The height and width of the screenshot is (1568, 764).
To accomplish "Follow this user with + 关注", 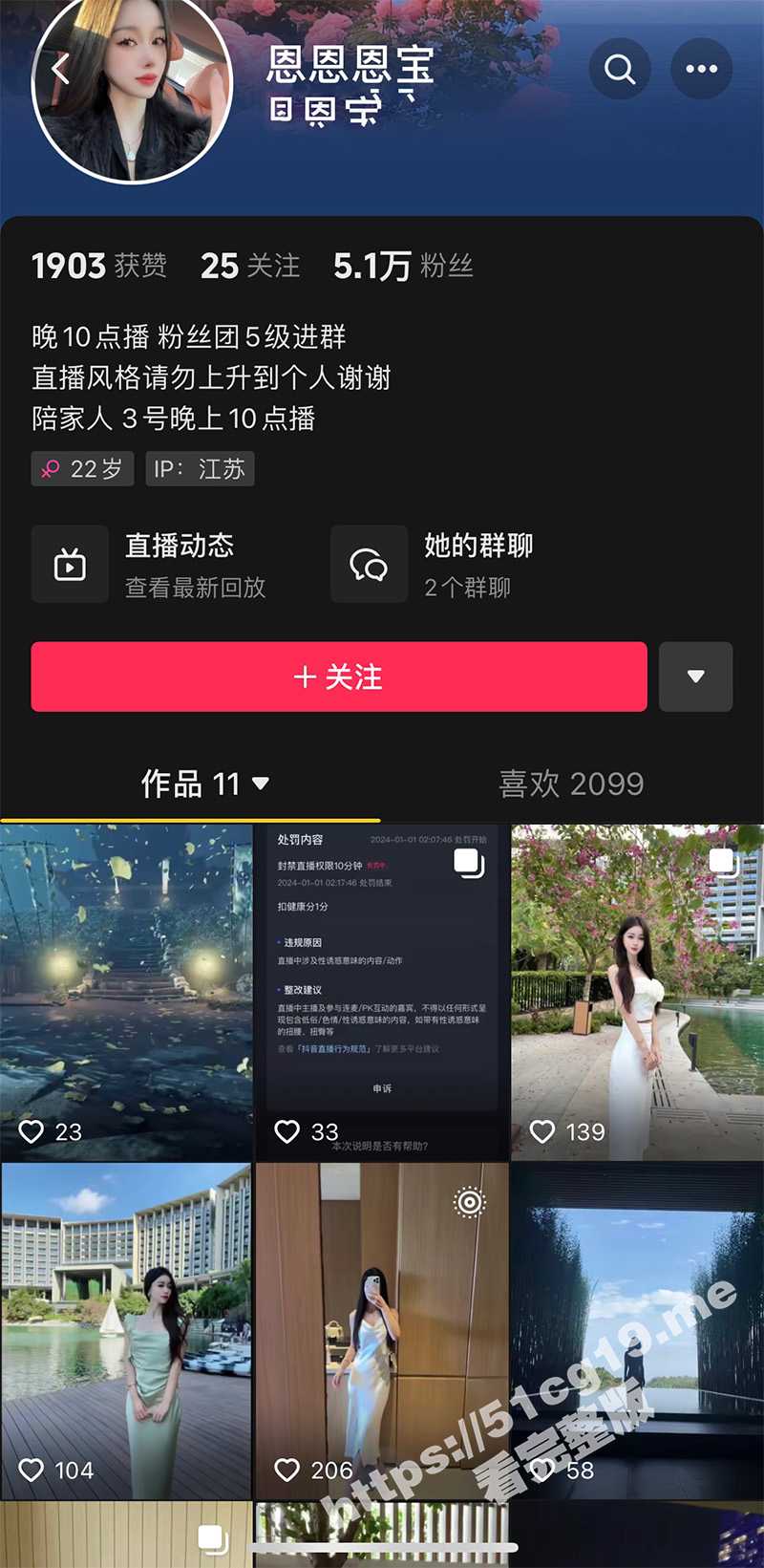I will click(338, 677).
